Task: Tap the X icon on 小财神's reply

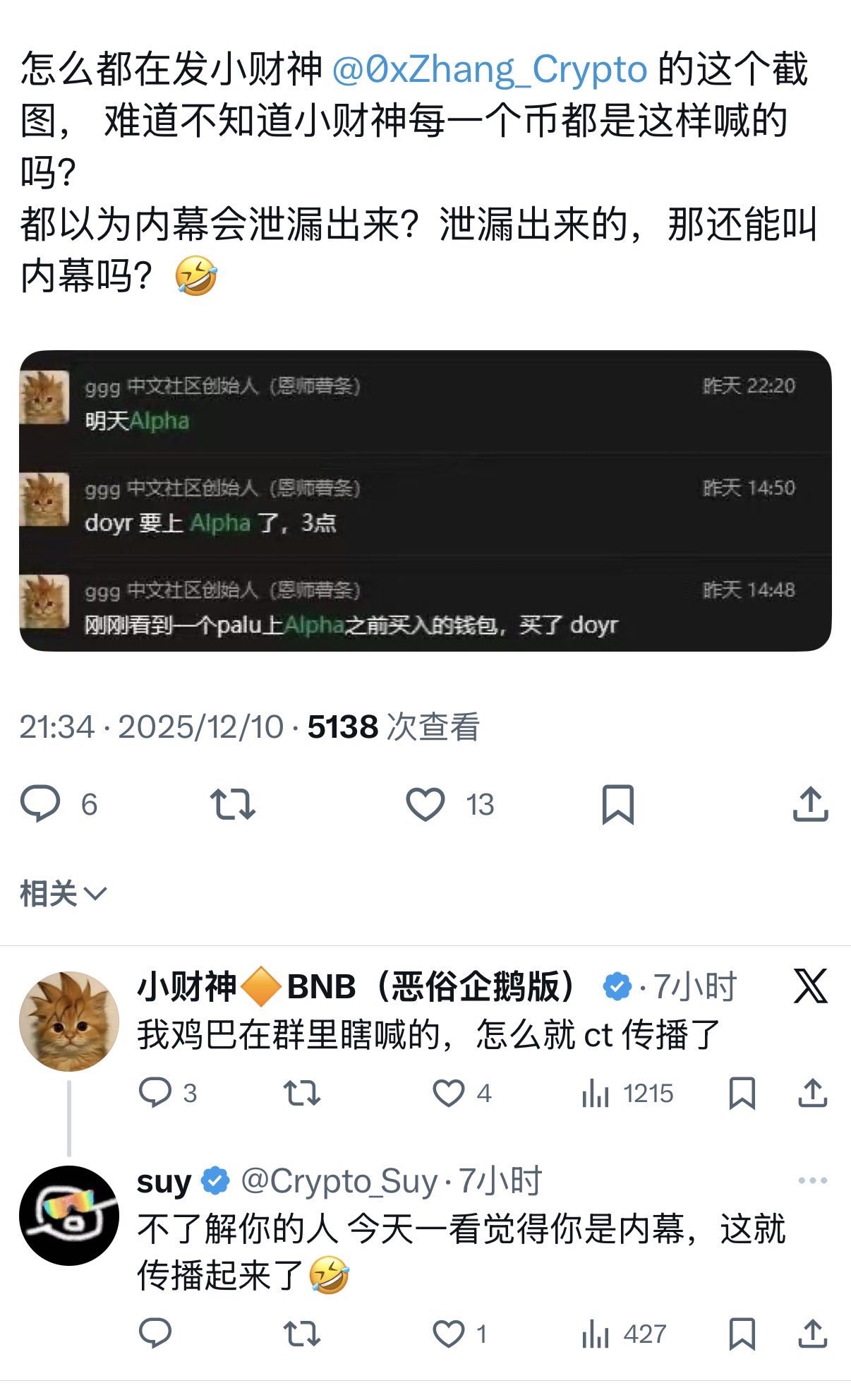Action: tap(810, 986)
